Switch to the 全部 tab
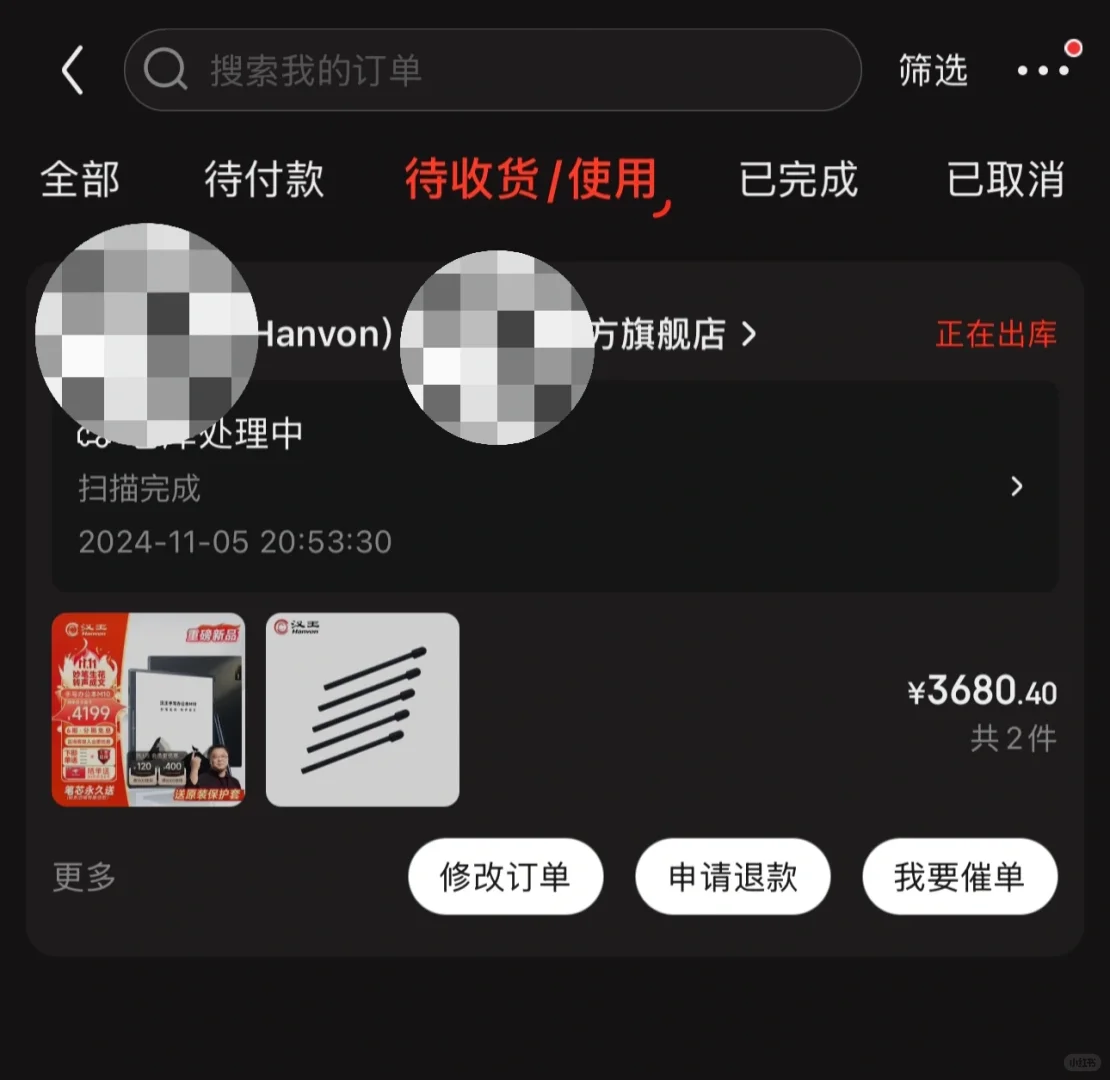The width and height of the screenshot is (1110, 1080). click(80, 181)
